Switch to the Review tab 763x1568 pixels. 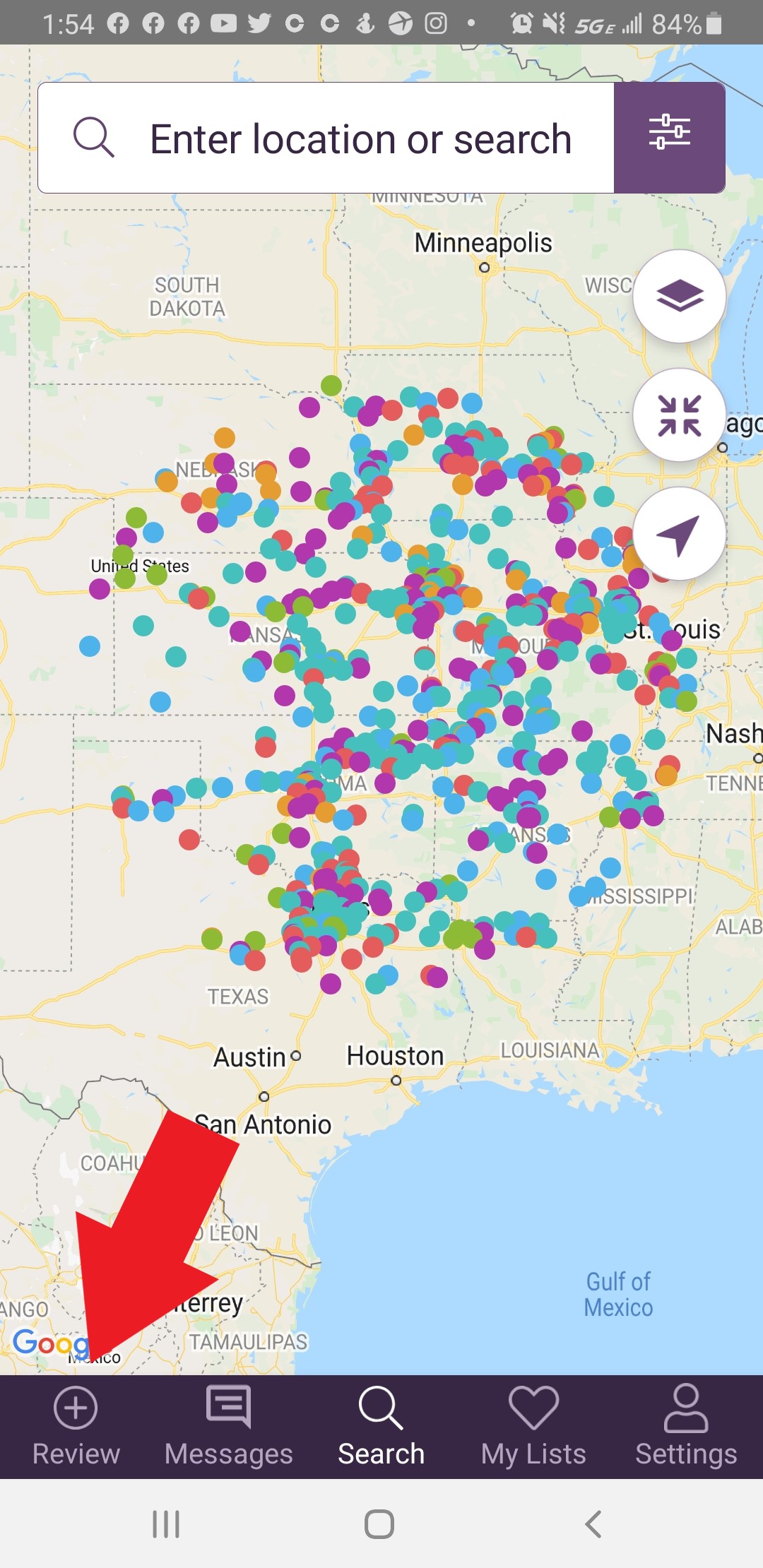(x=76, y=1427)
